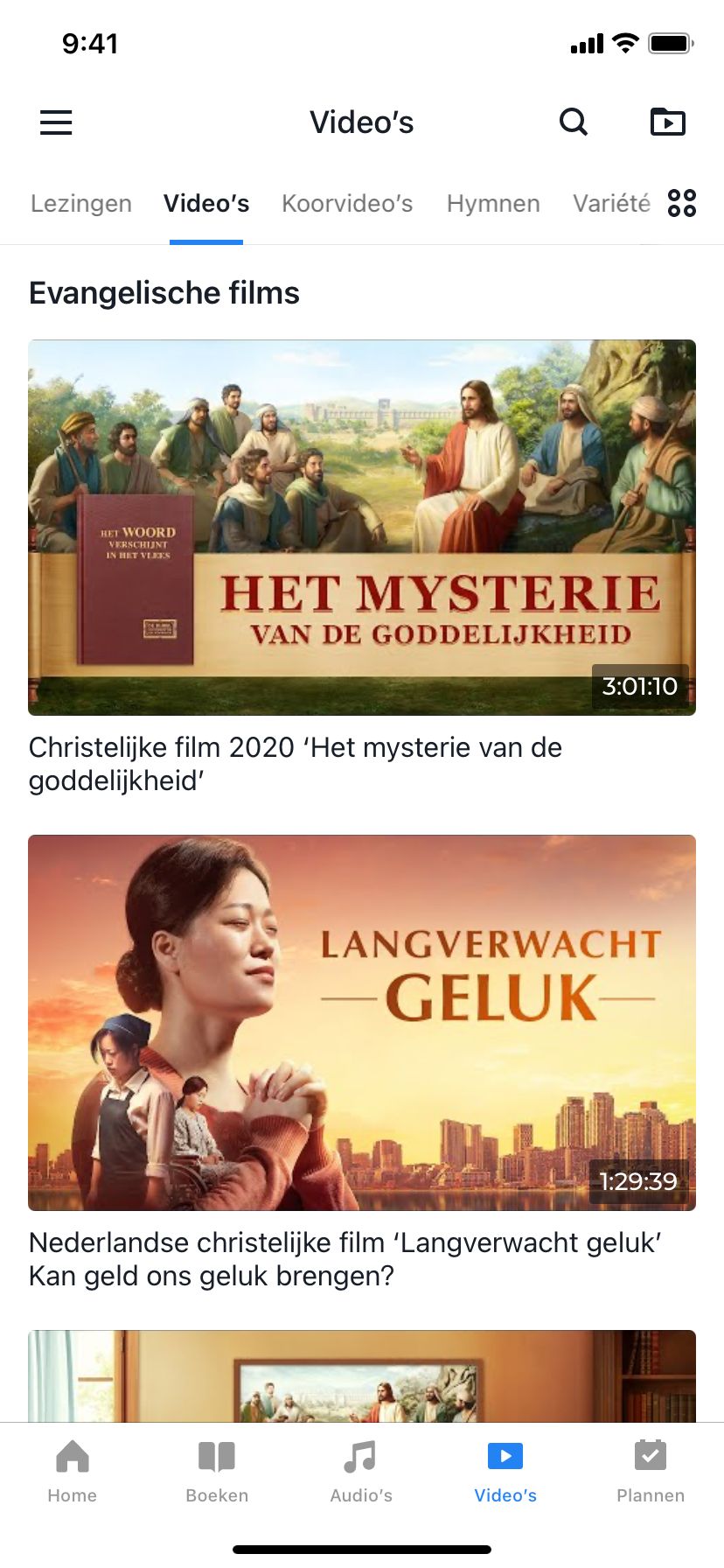Open the Plannen tab
The height and width of the screenshot is (1568, 724).
[651, 1472]
